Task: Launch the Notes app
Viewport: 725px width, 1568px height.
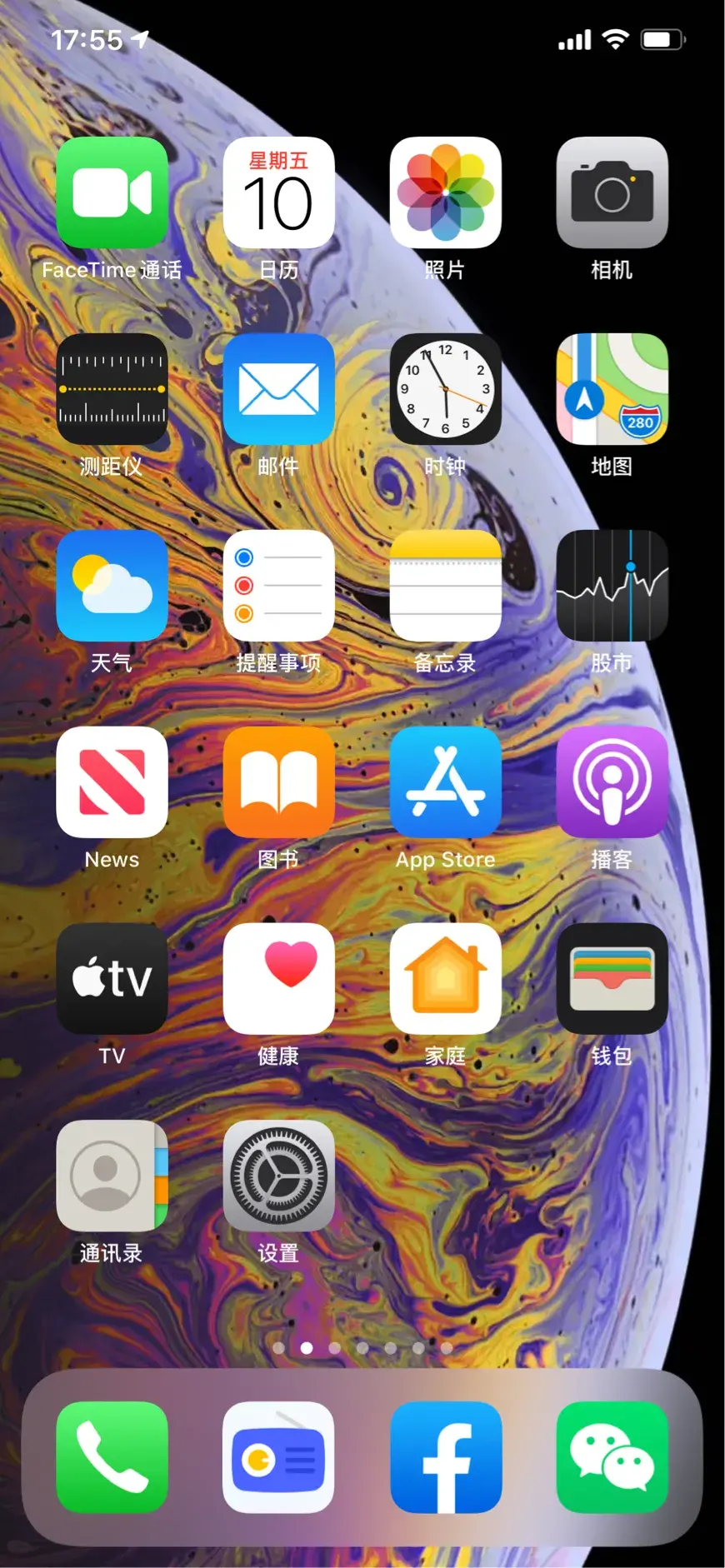Action: [445, 586]
